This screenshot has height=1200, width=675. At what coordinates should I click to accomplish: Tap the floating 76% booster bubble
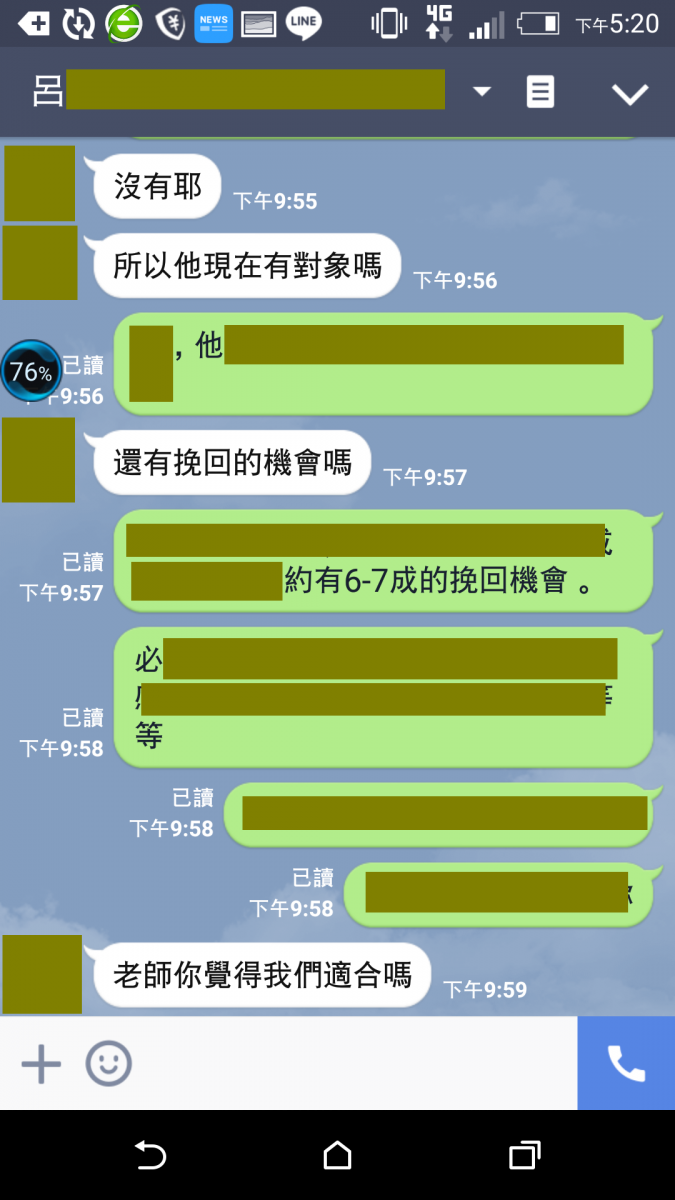30,371
